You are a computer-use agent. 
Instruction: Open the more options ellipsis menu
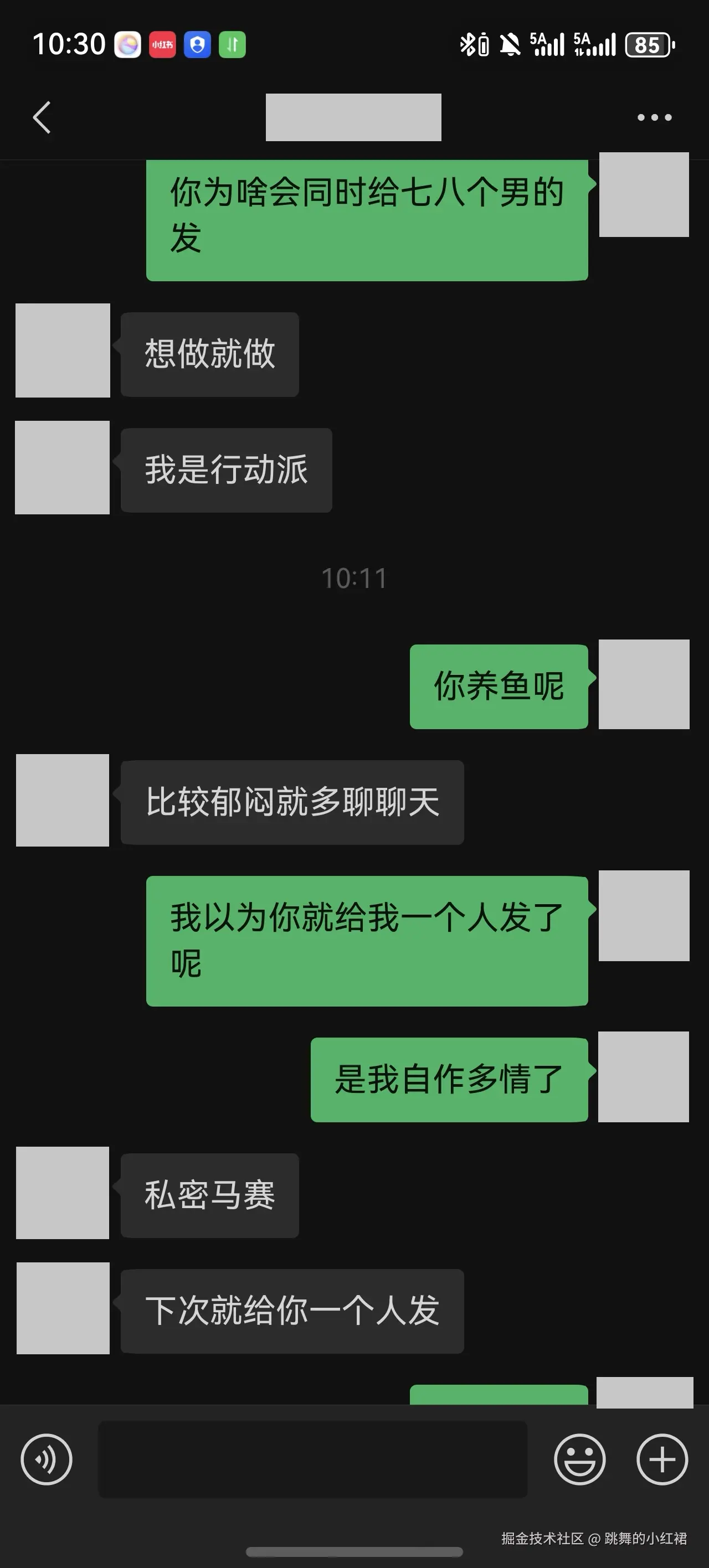653,117
